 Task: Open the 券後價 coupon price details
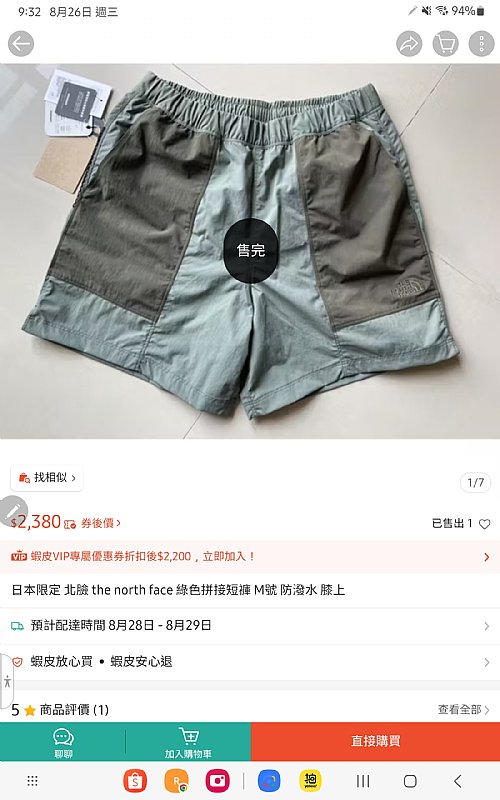[x=101, y=523]
